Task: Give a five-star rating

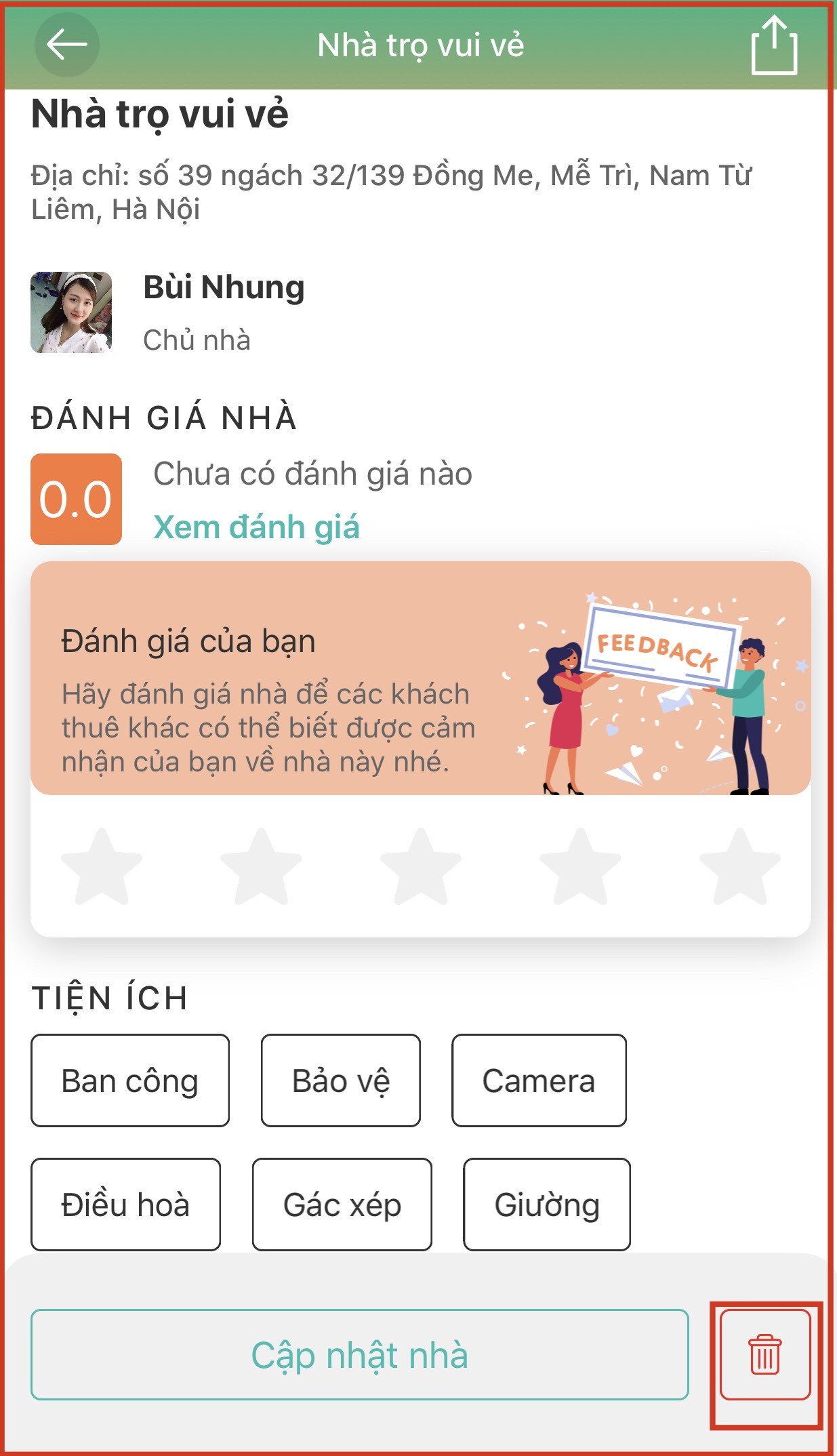Action: click(739, 867)
